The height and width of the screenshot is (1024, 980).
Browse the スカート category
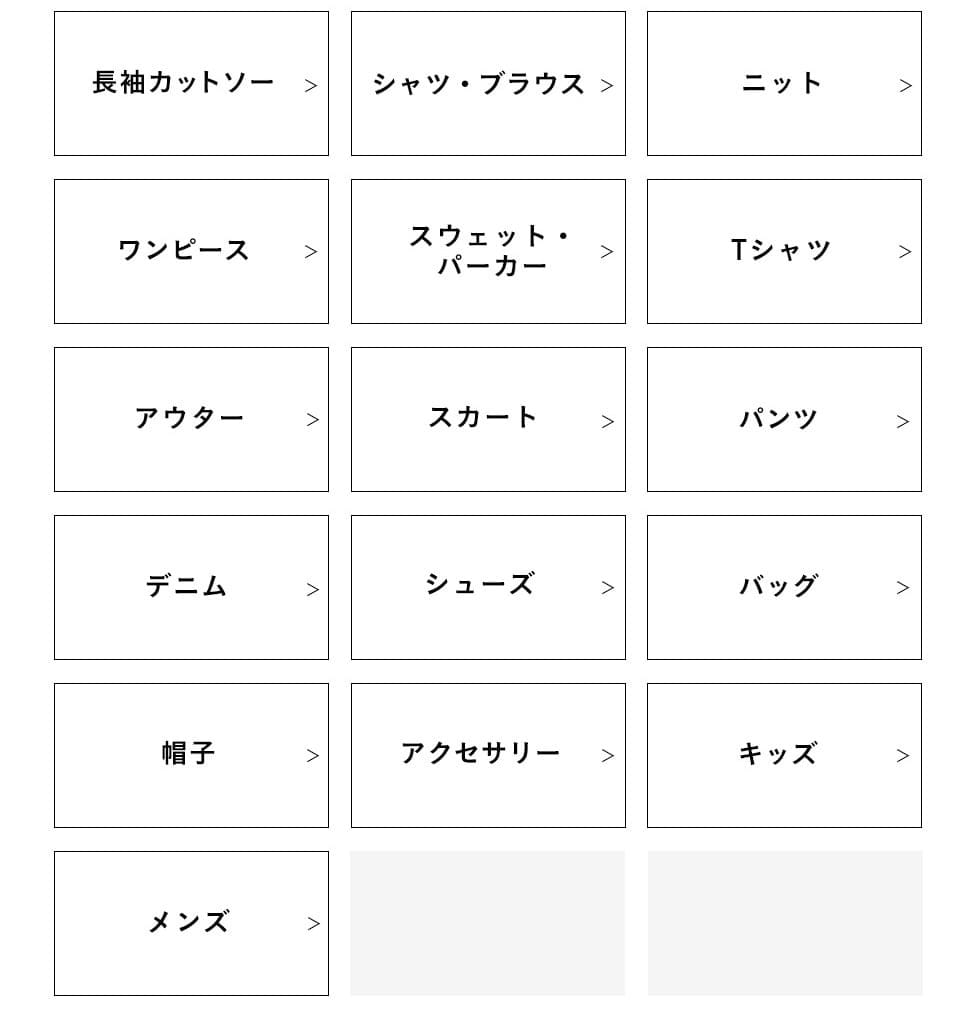pyautogui.click(x=488, y=419)
